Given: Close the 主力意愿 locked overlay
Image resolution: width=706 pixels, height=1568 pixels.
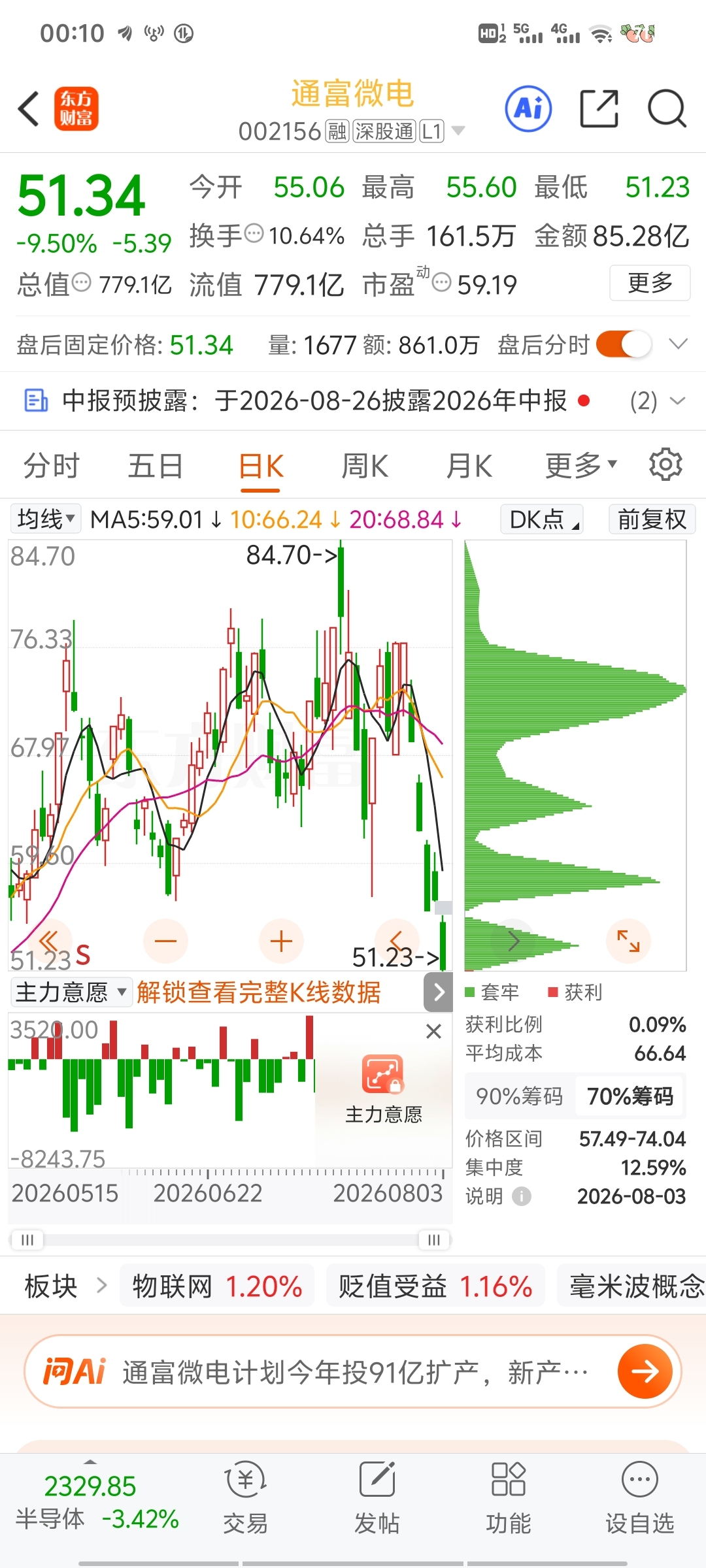Looking at the screenshot, I should tap(433, 1032).
